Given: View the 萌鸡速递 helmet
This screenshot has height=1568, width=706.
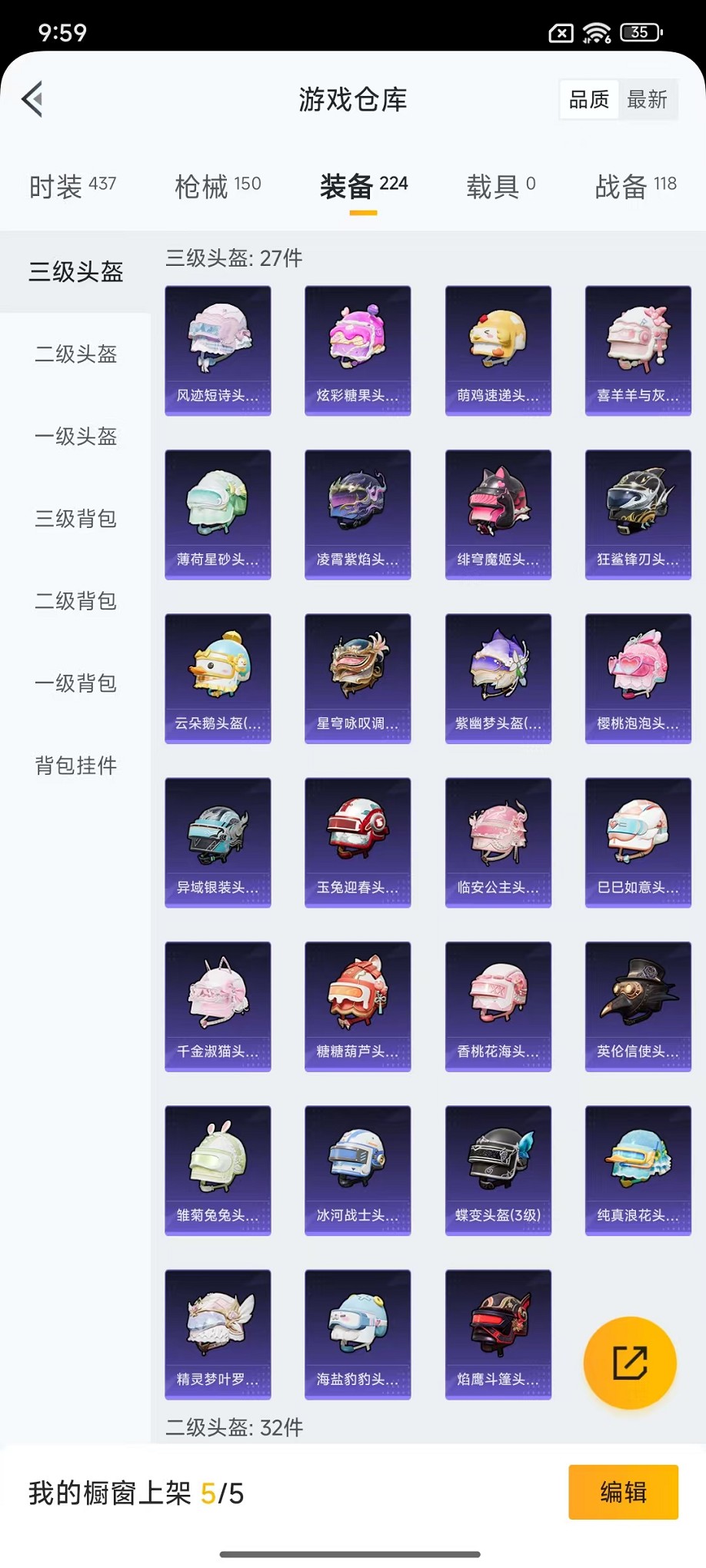Looking at the screenshot, I should [x=498, y=350].
